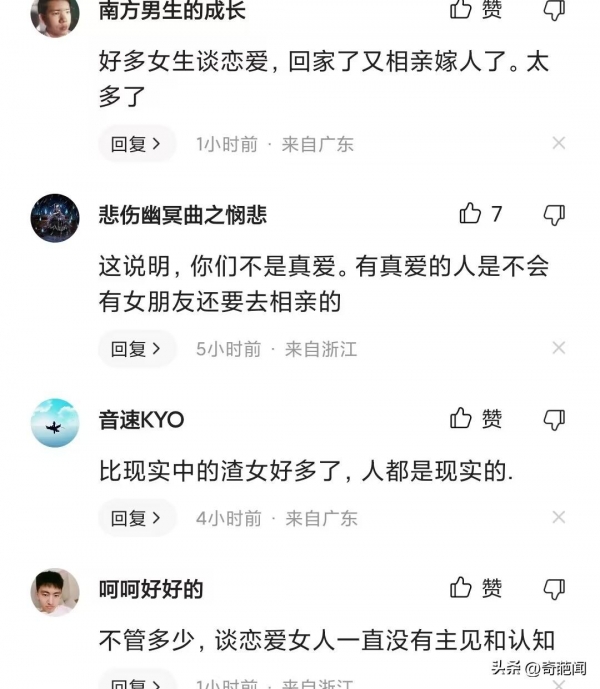This screenshot has width=600, height=689.
Task: Dismiss the comment from 音速KYO
Action: pos(559,518)
